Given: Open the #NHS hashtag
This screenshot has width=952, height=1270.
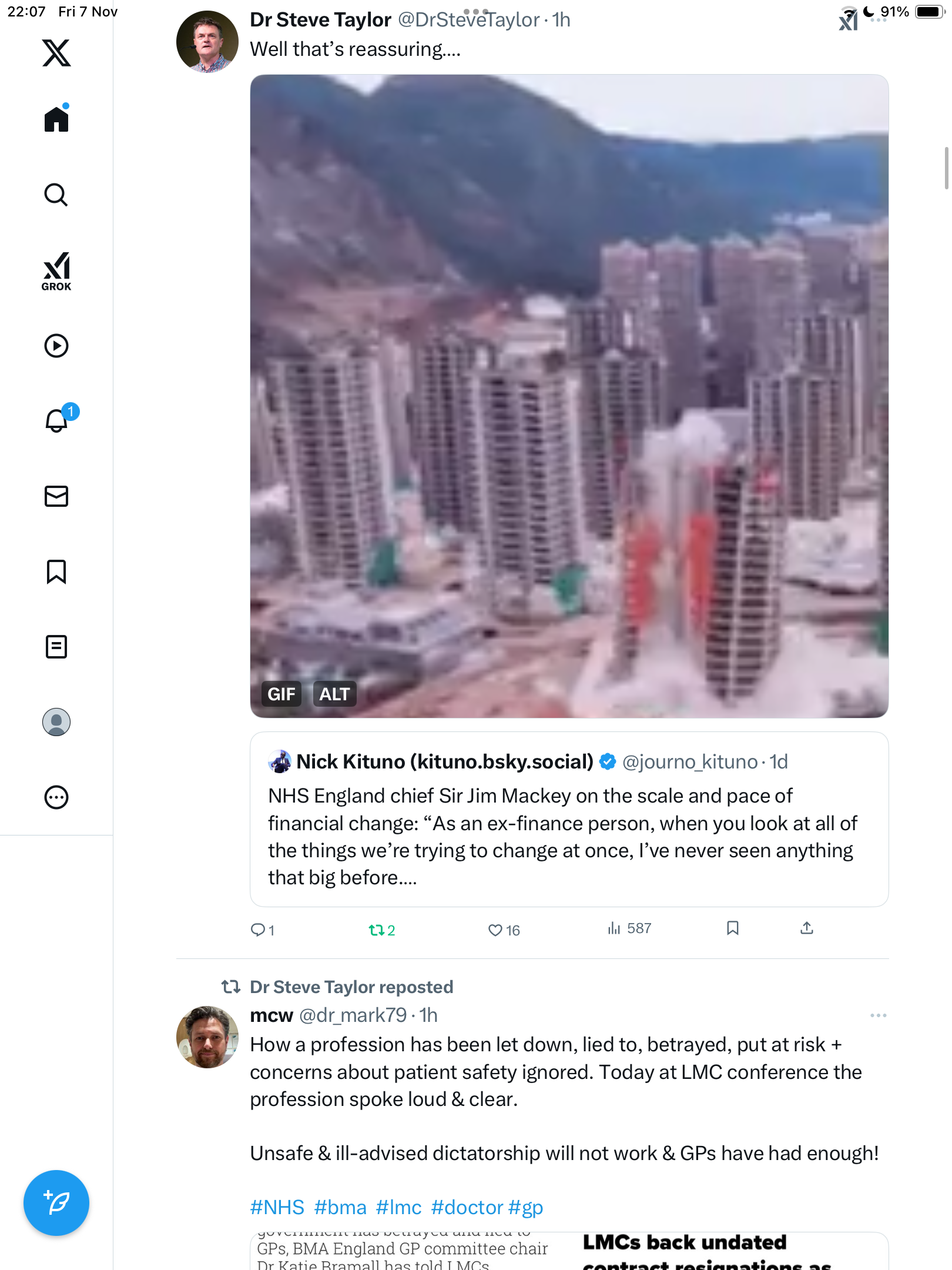Looking at the screenshot, I should tap(277, 1207).
